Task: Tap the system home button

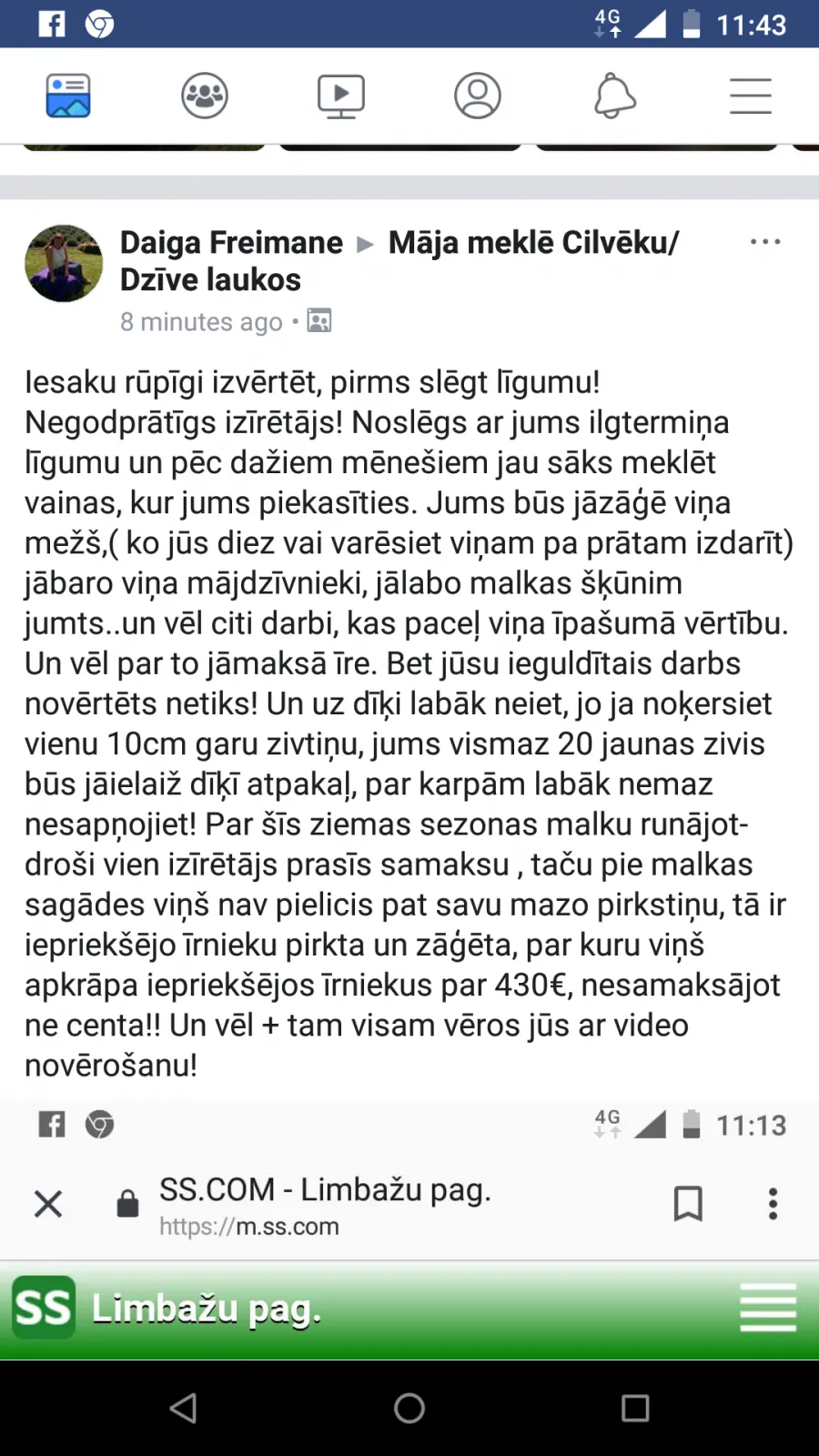Action: [409, 1408]
